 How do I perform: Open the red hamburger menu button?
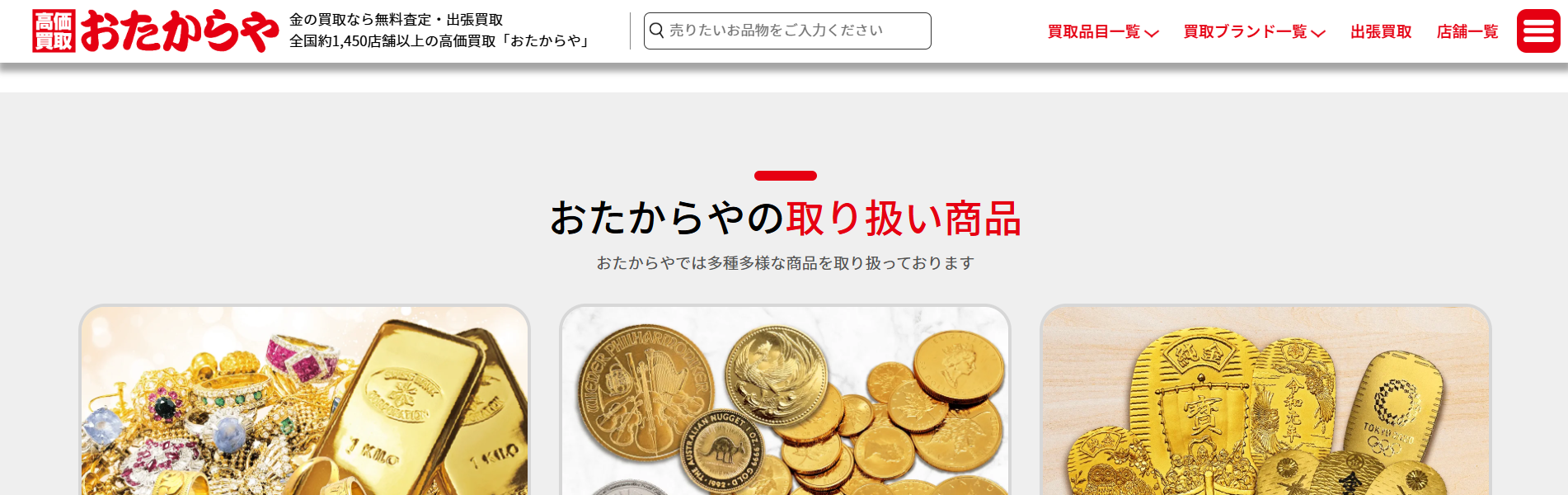1537,31
